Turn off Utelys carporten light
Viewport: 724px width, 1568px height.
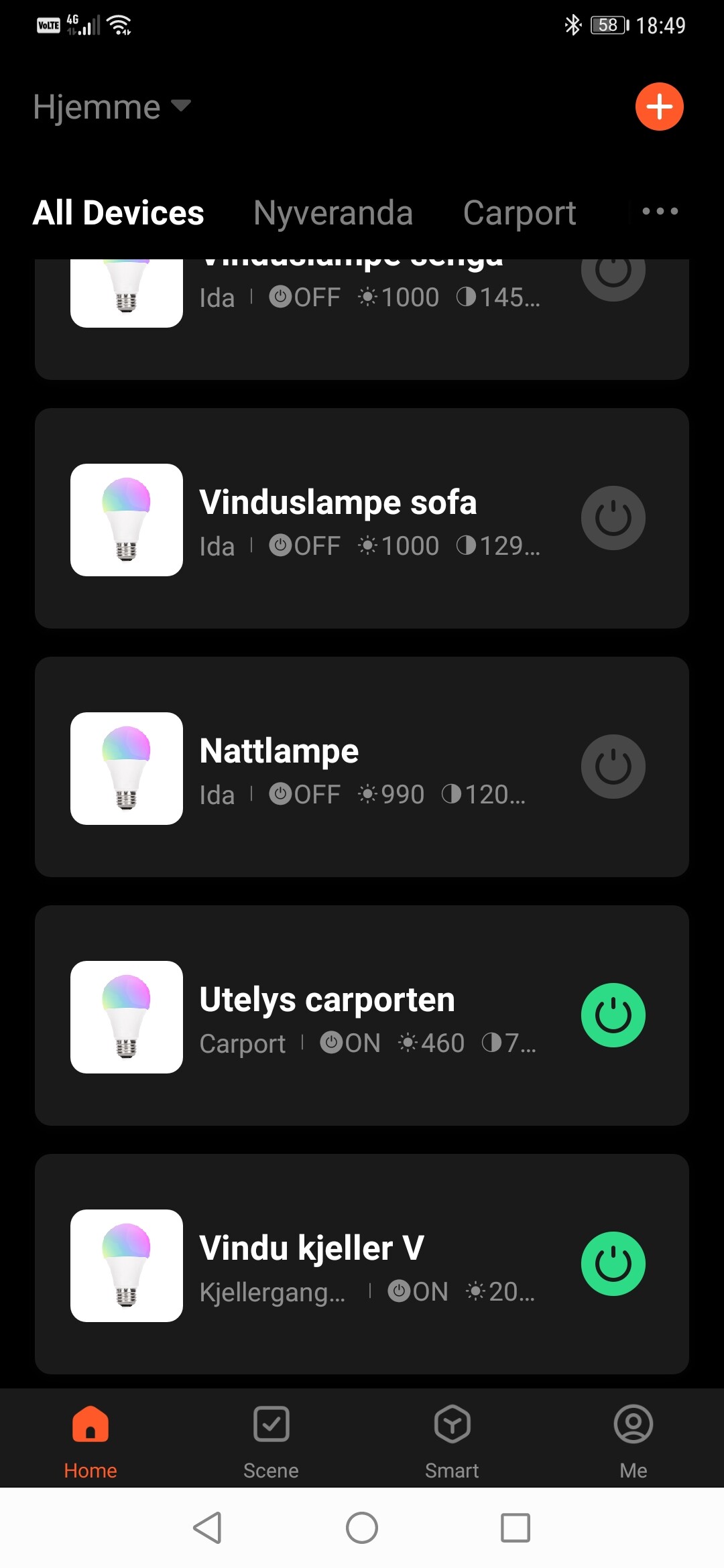coord(613,1015)
